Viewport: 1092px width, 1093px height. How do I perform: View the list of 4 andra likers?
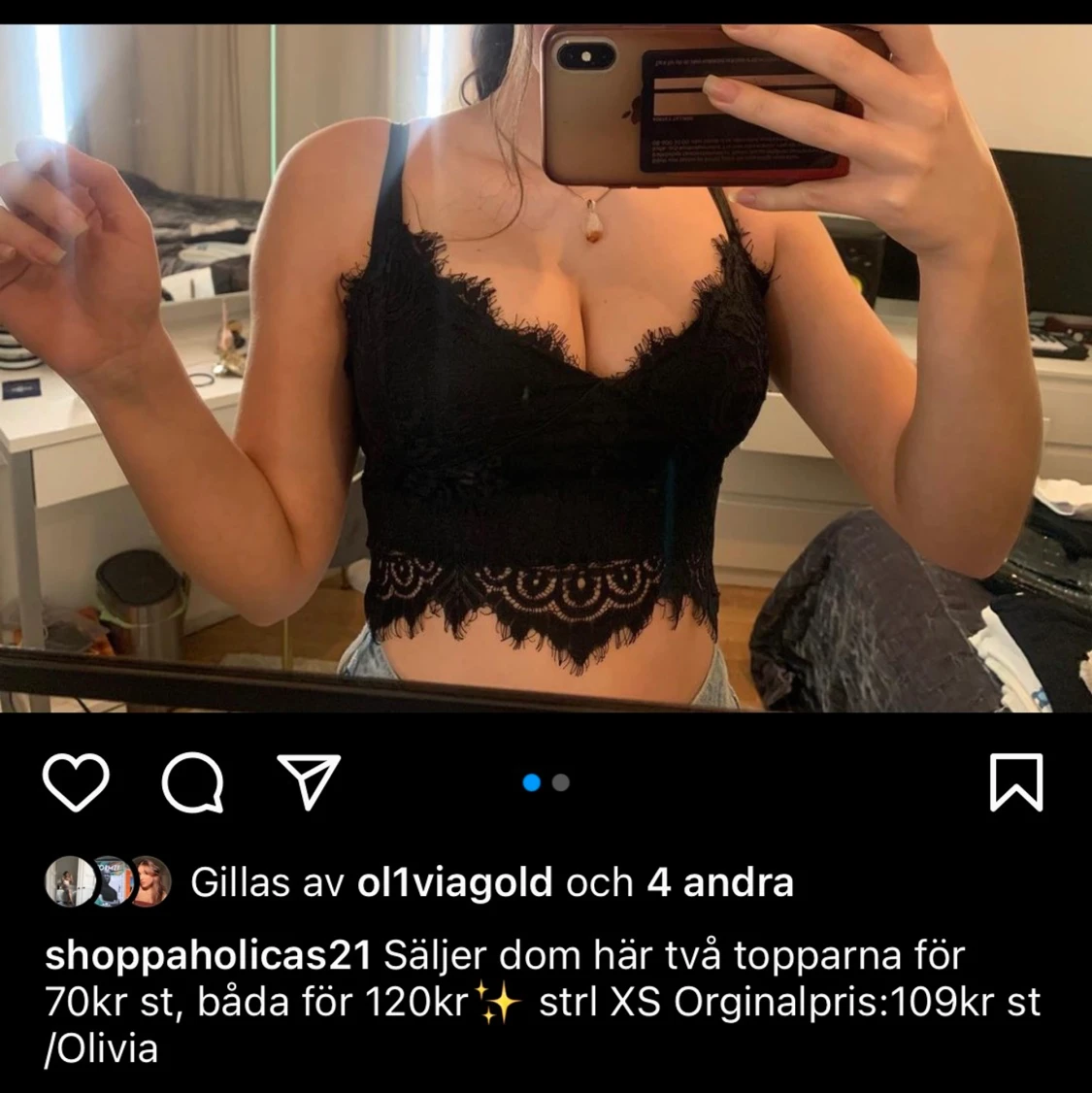click(720, 882)
